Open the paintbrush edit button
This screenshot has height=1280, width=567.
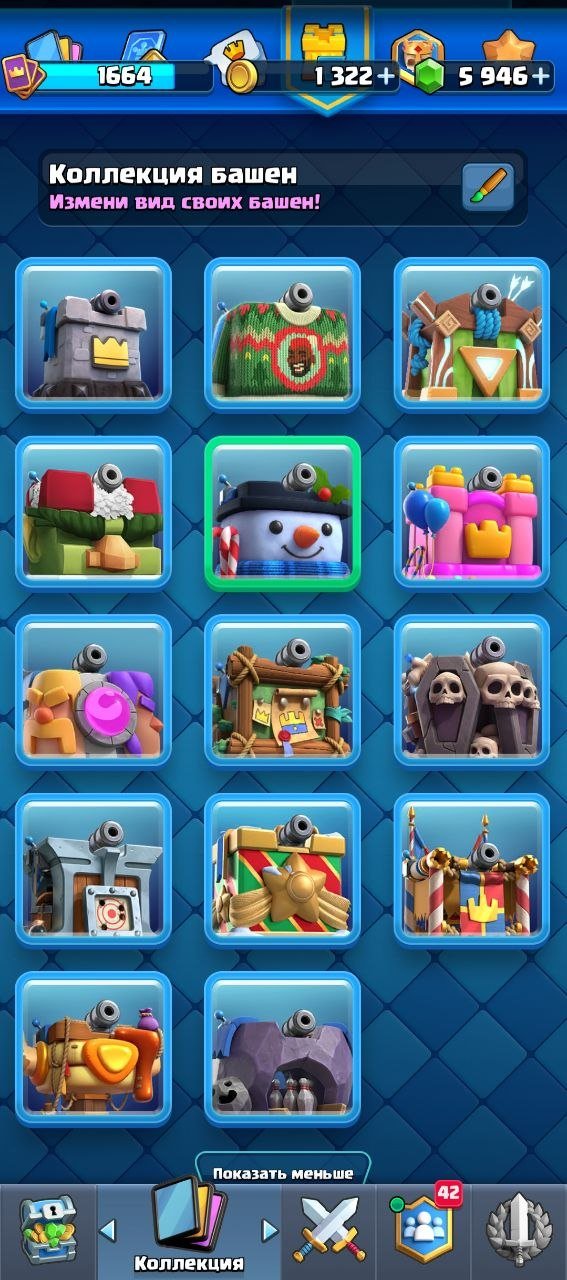488,186
